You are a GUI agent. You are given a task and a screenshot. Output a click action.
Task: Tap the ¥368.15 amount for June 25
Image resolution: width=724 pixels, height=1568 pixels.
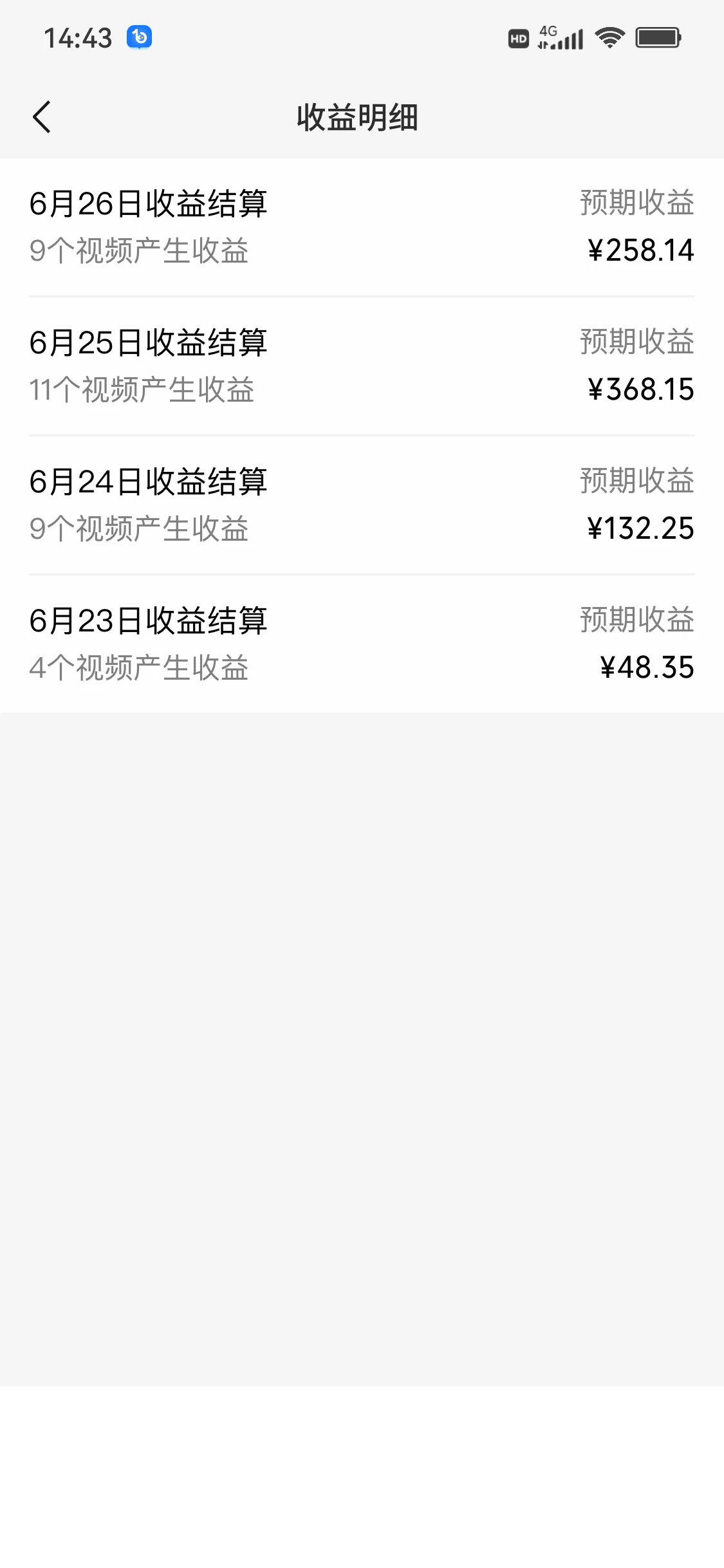tap(640, 389)
